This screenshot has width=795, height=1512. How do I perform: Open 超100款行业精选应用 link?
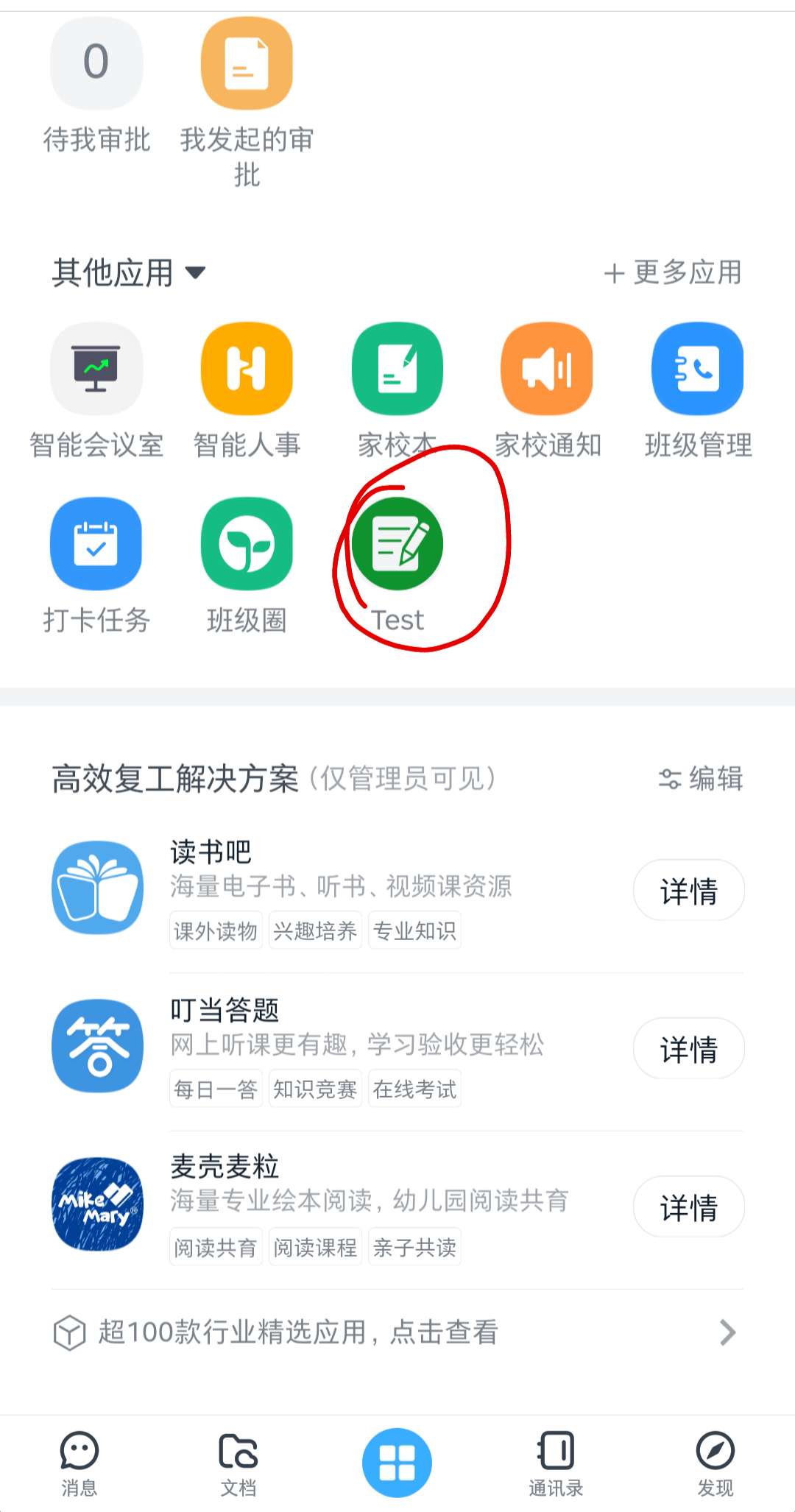pyautogui.click(x=397, y=1332)
